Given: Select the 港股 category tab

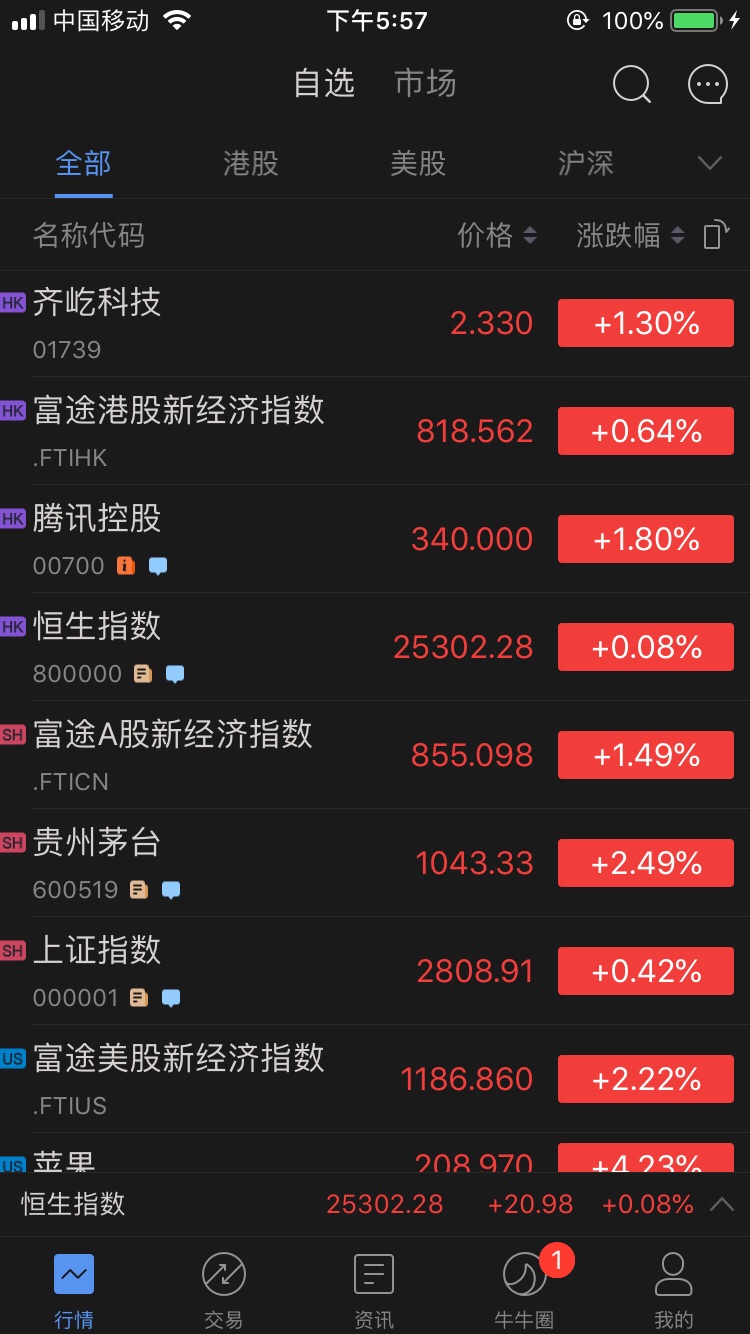Looking at the screenshot, I should point(250,164).
